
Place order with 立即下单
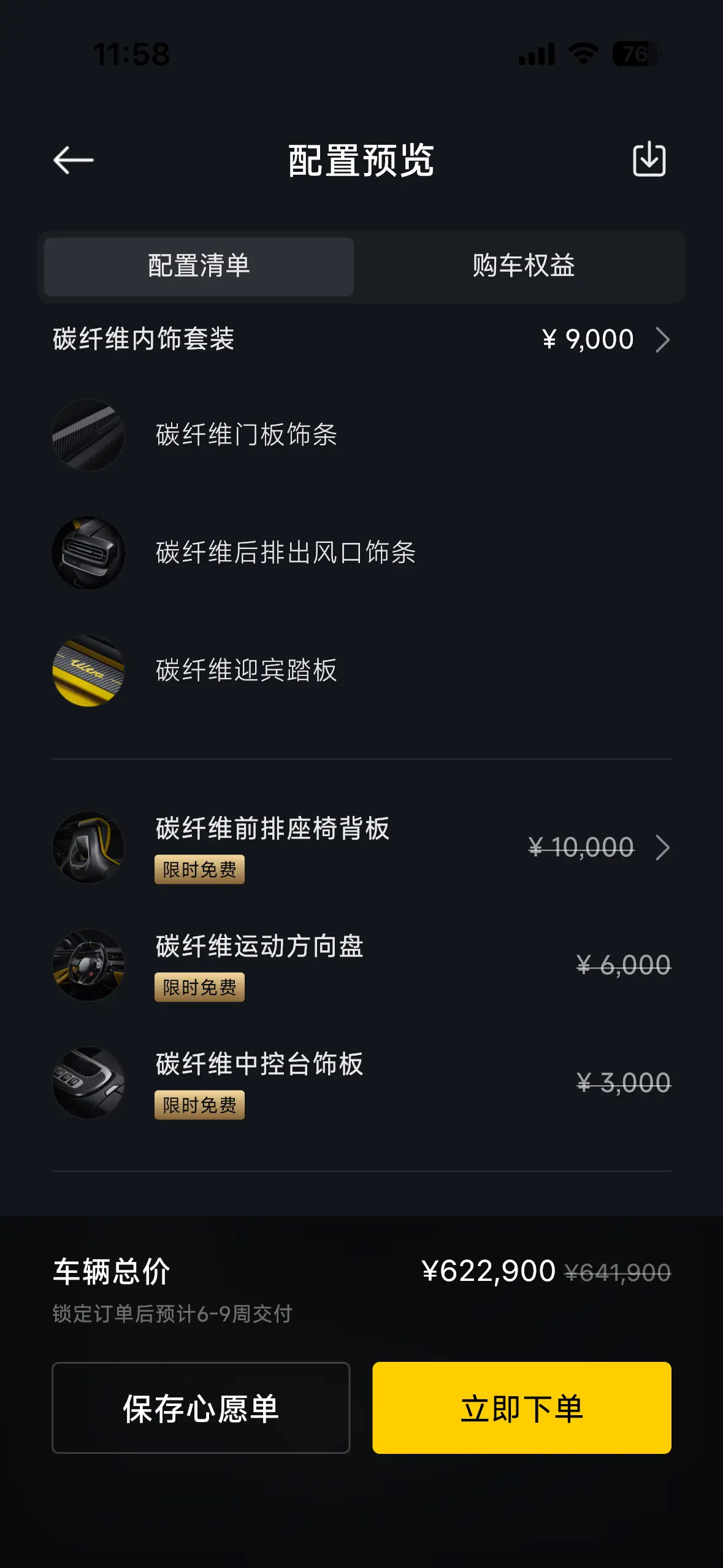(521, 1408)
